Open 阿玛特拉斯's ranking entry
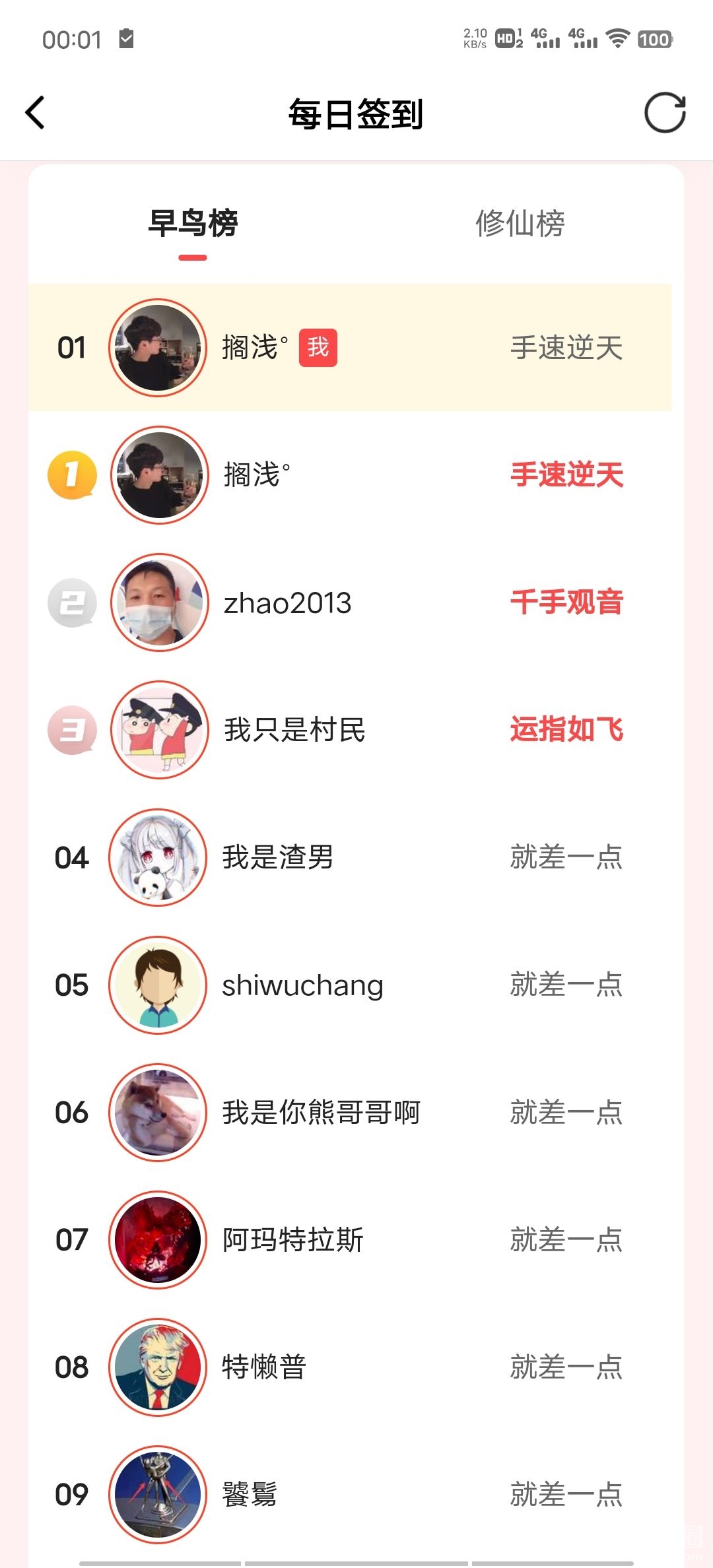 point(293,1240)
